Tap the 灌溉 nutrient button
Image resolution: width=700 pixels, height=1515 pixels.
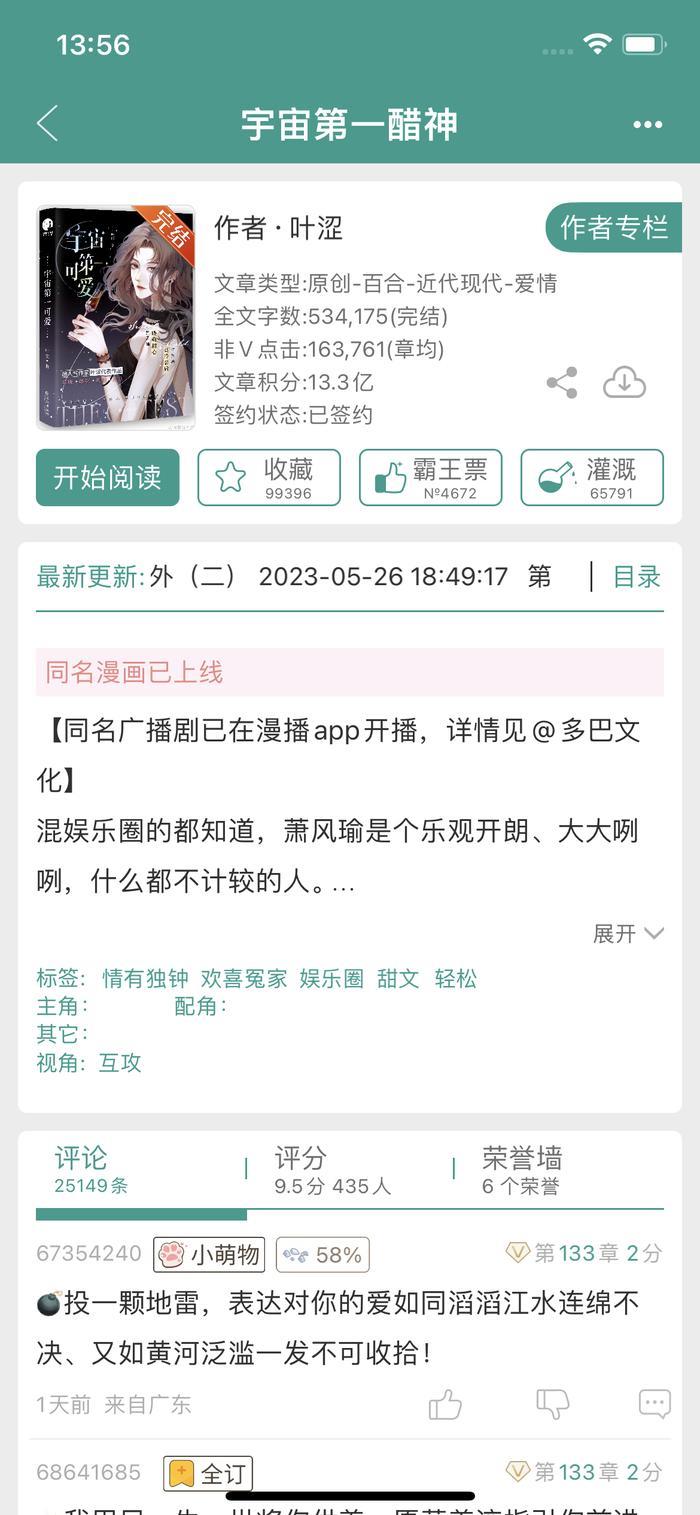coord(592,478)
